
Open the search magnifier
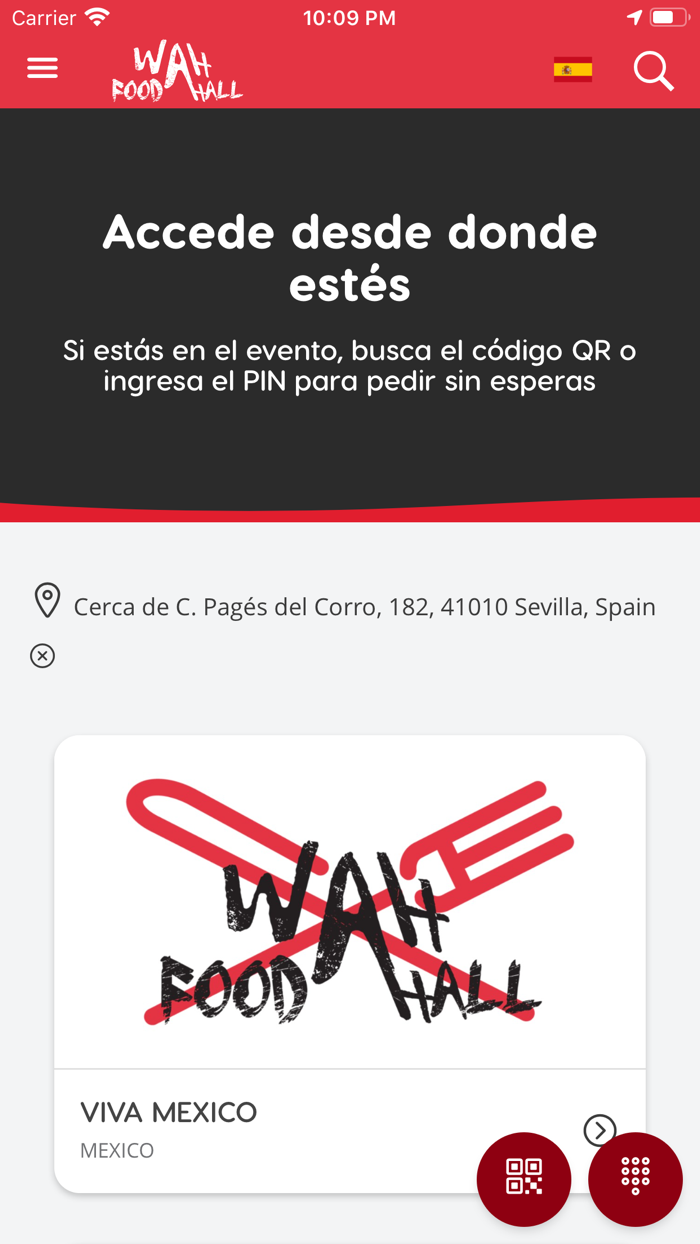pyautogui.click(x=653, y=70)
